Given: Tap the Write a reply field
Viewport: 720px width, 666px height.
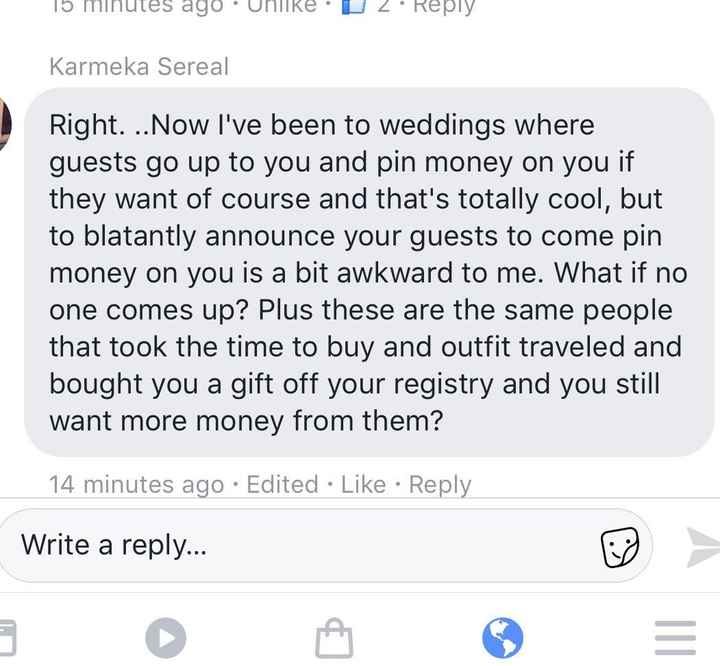Looking at the screenshot, I should point(300,545).
